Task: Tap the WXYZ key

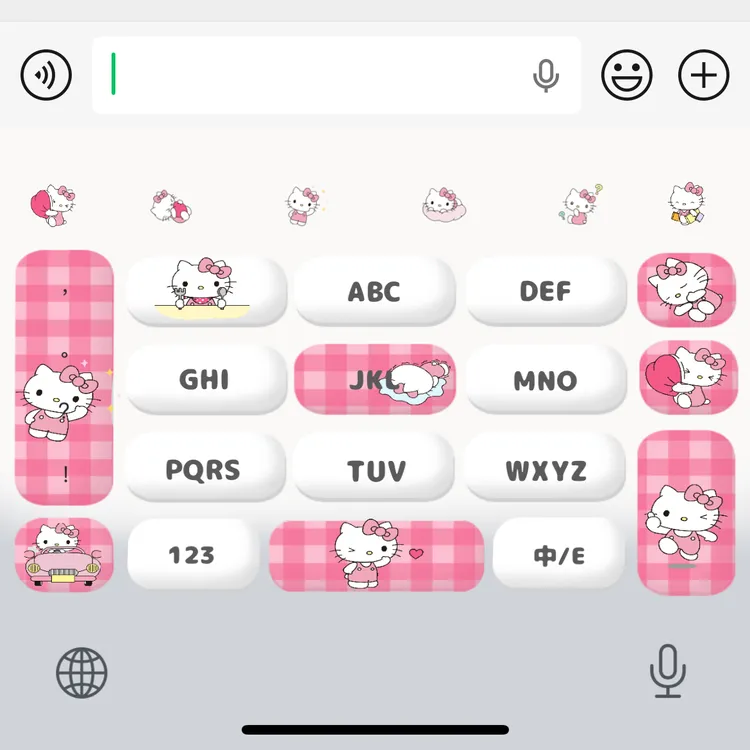Action: pyautogui.click(x=546, y=468)
